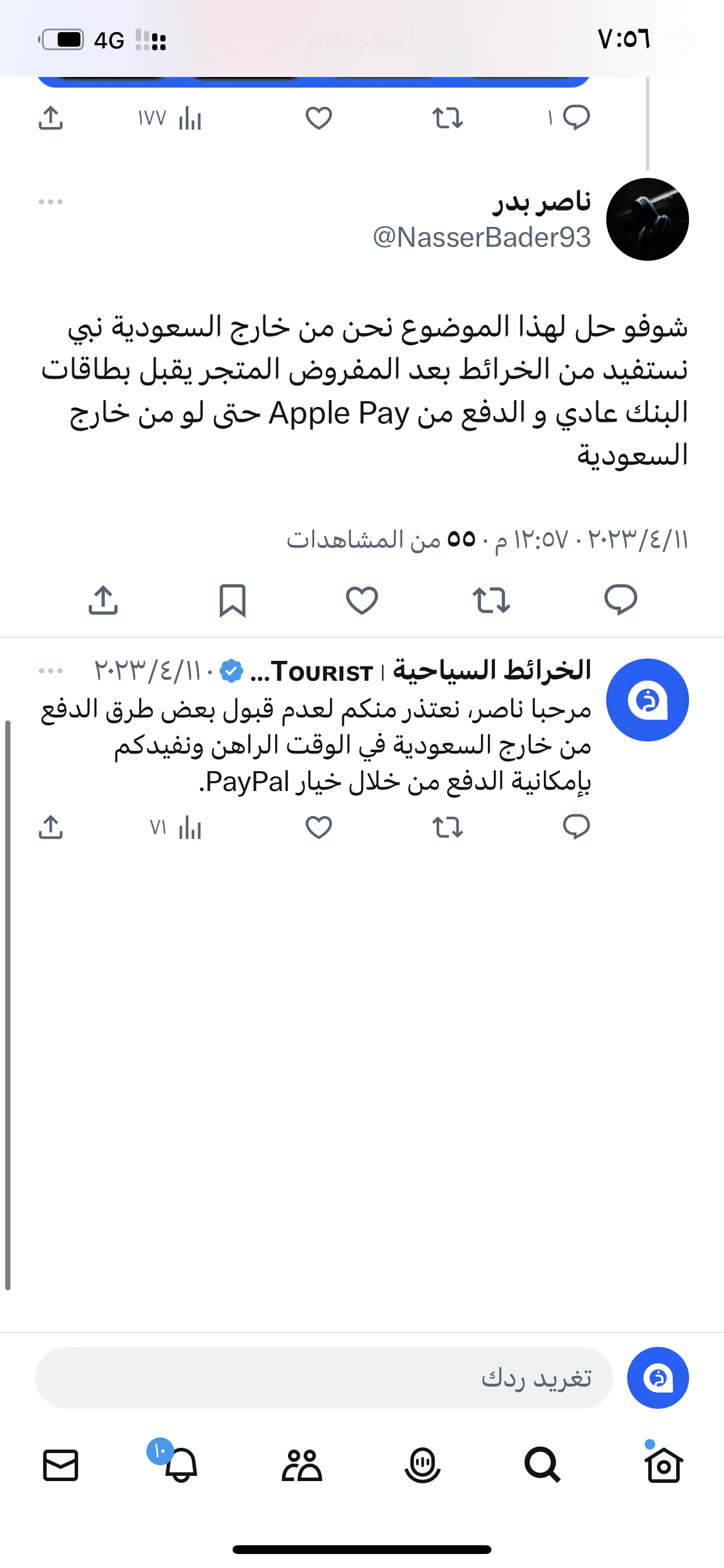Viewport: 724px width, 1568px height.
Task: Go to the Home tab
Action: pyautogui.click(x=663, y=1465)
